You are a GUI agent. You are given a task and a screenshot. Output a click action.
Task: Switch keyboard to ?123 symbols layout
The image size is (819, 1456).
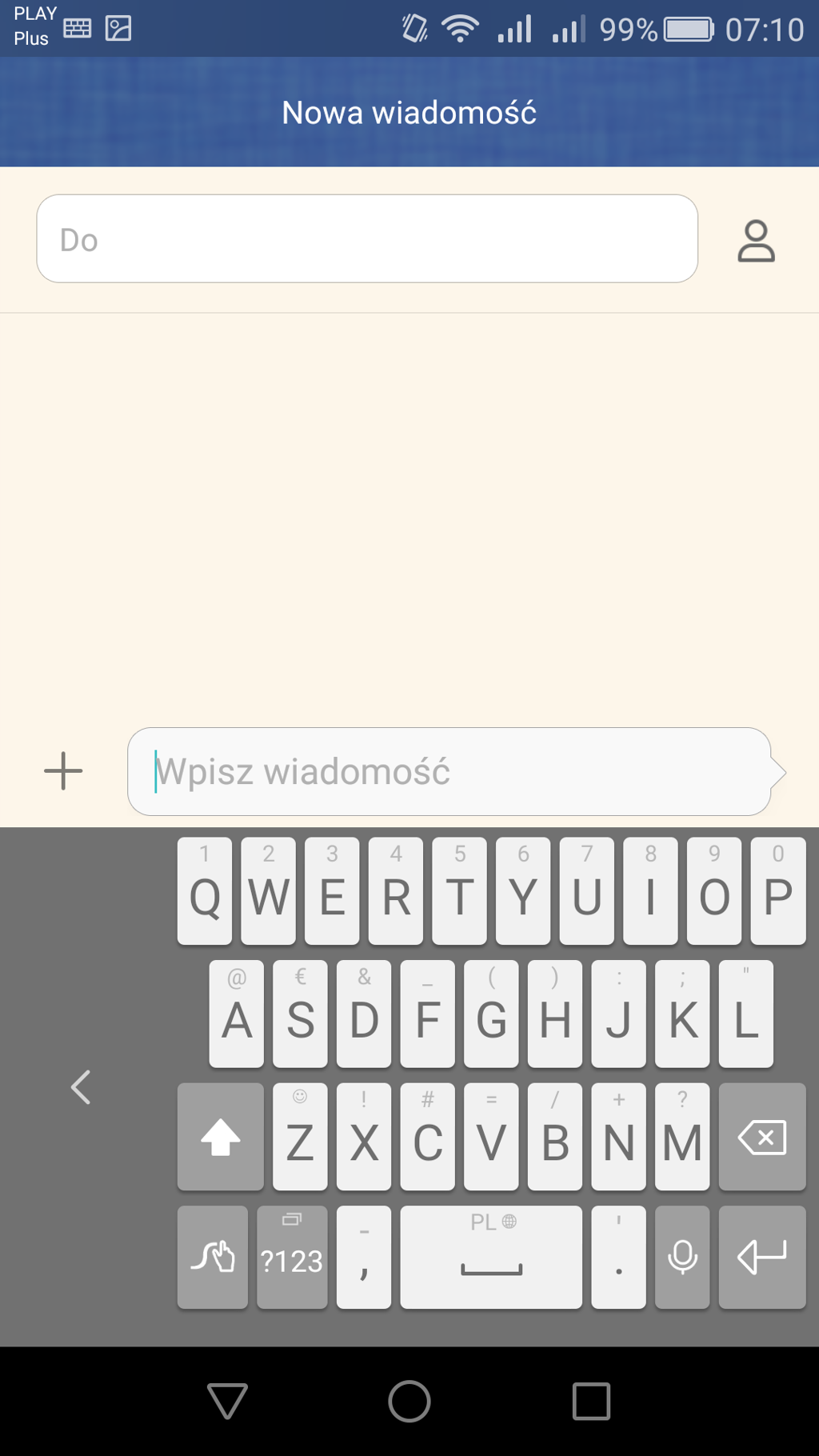pos(292,1258)
